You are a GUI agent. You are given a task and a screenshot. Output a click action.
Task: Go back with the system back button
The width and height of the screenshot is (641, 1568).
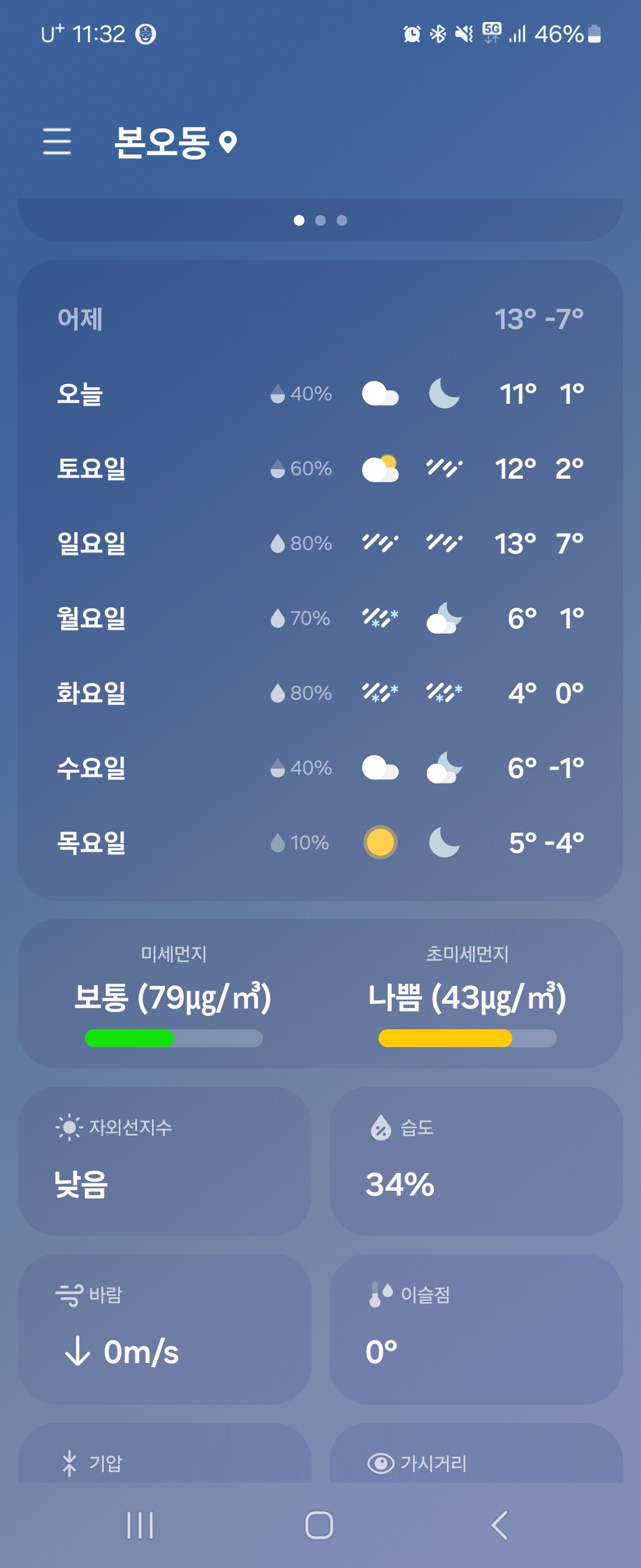coord(499,1525)
